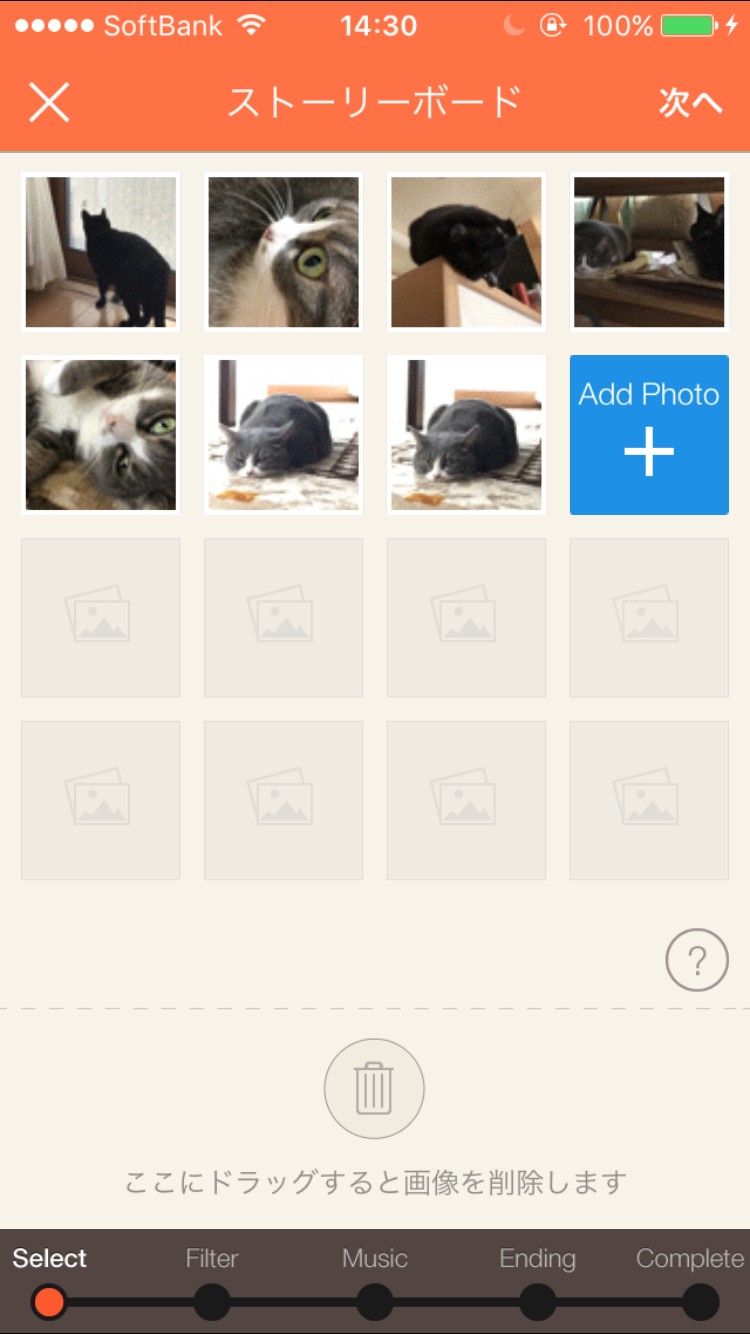Tap 次へ to go to next step

[690, 102]
